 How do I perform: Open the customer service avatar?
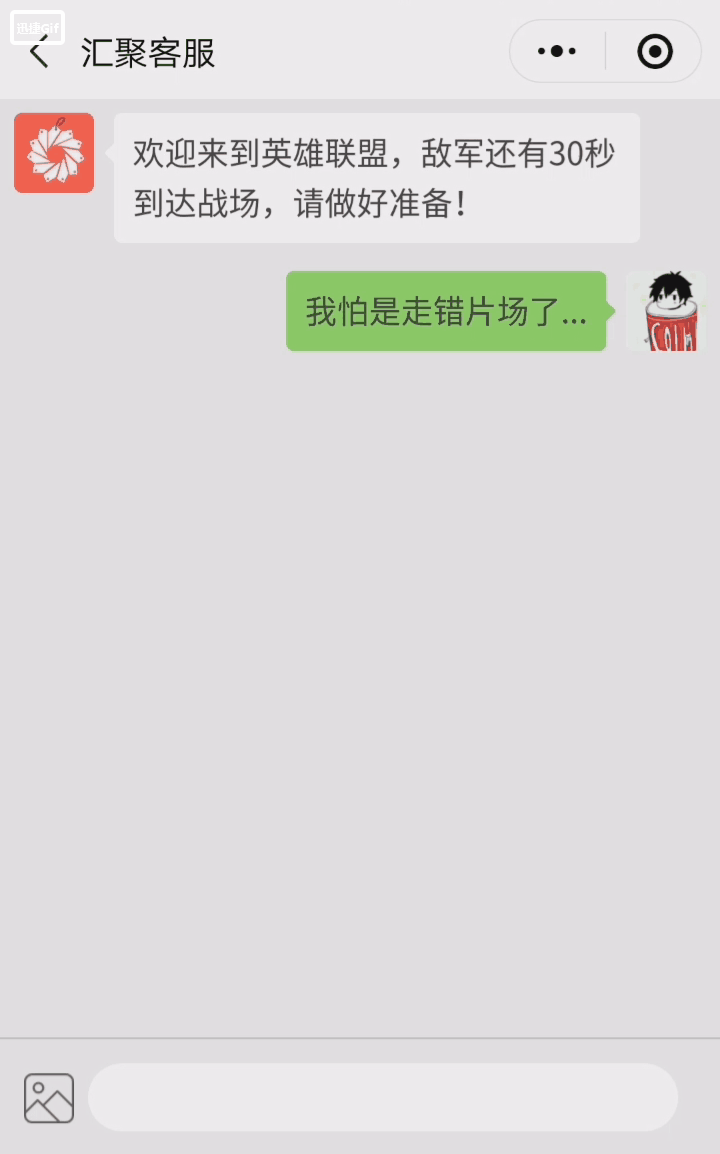[x=54, y=153]
